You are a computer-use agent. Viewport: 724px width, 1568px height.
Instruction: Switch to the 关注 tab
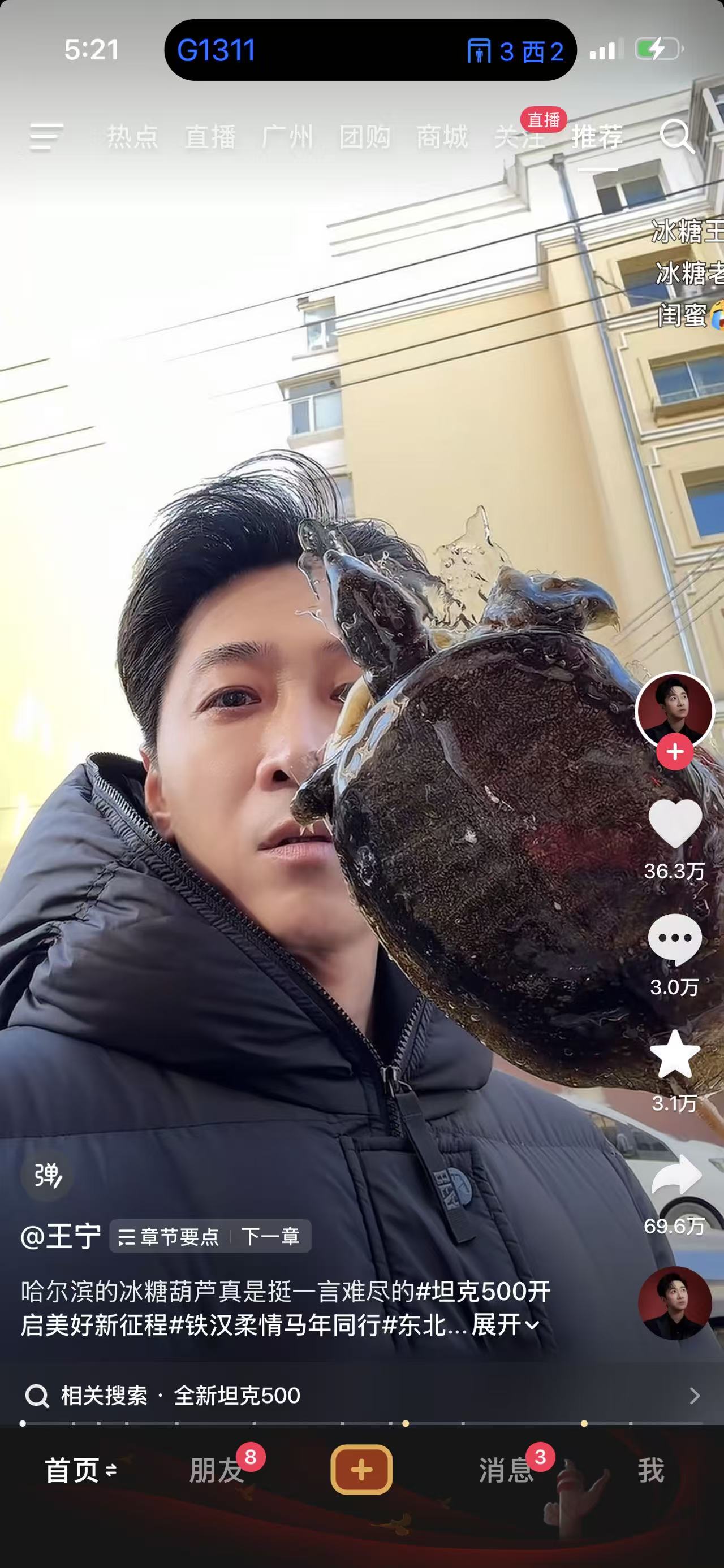tap(519, 137)
